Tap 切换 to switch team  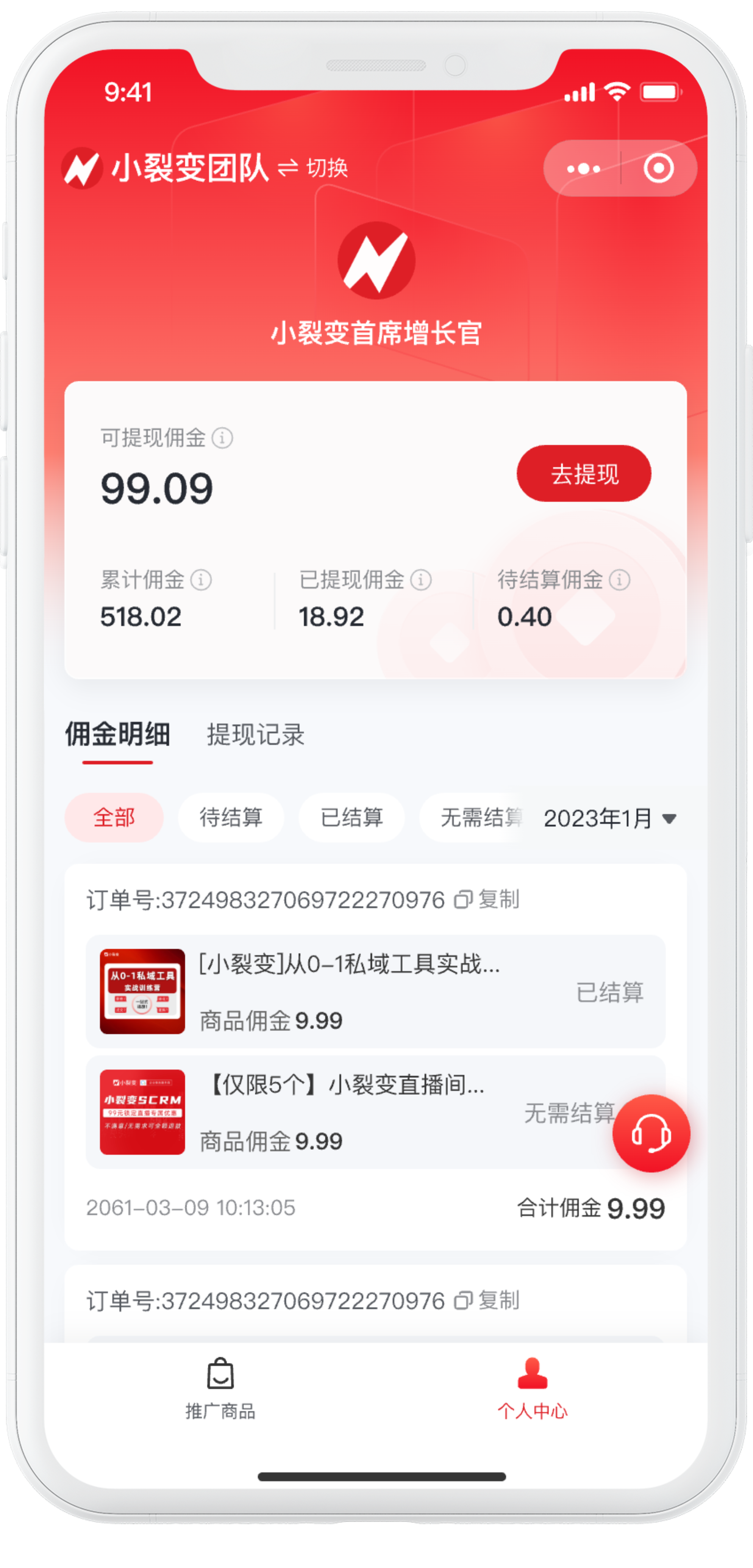click(314, 168)
